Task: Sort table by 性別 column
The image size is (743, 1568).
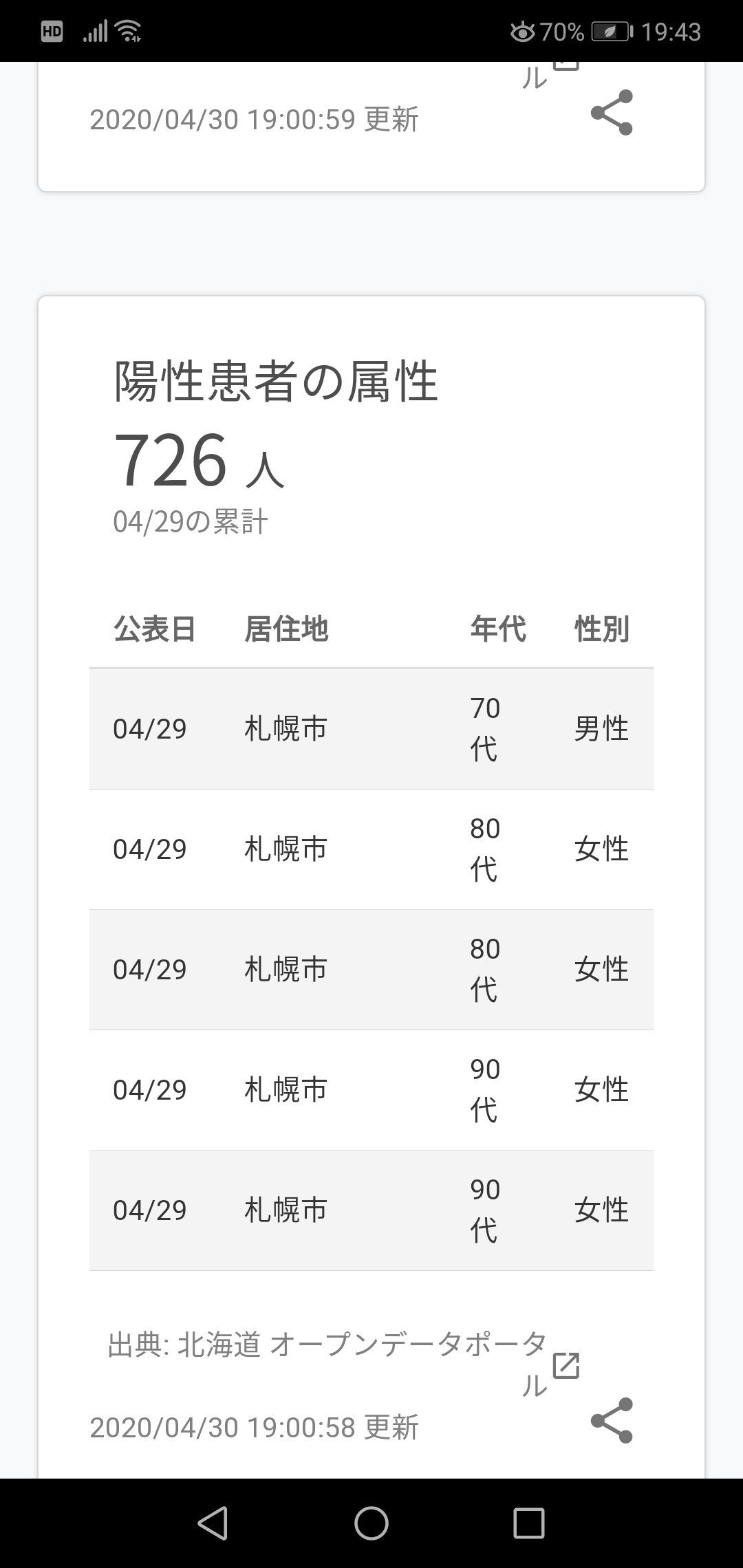Action: [602, 629]
